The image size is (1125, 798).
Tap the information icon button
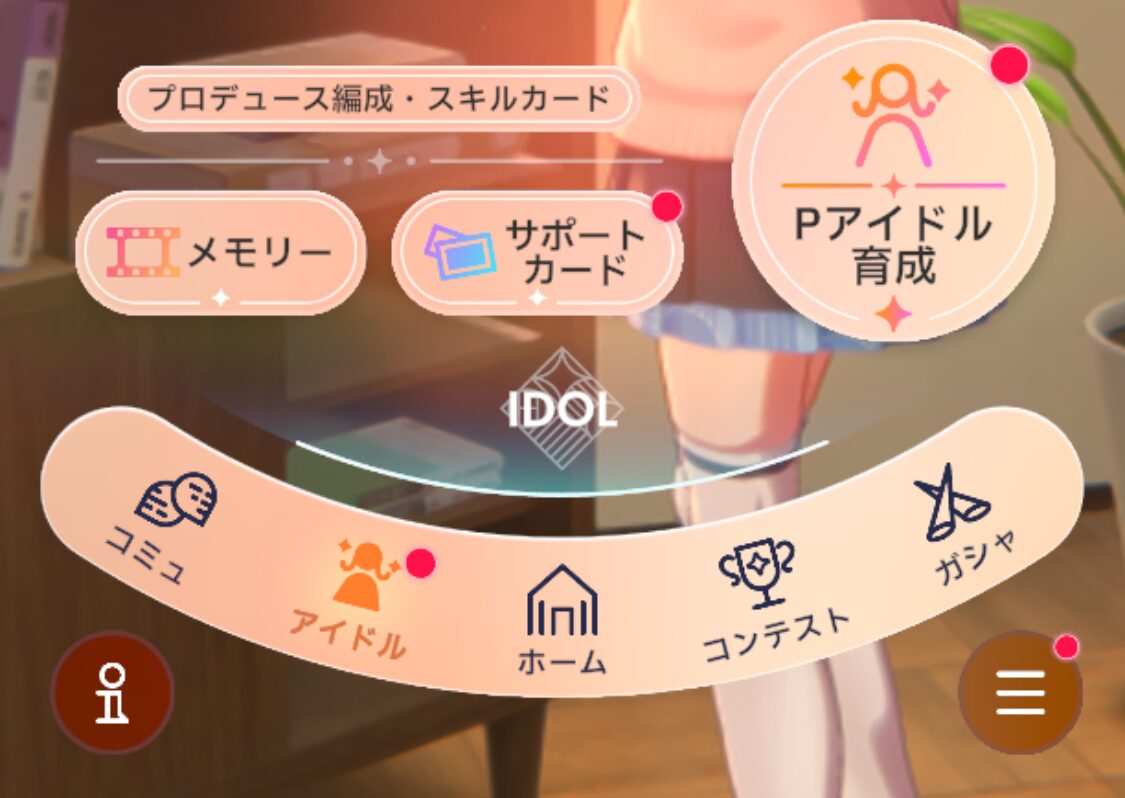[112, 692]
